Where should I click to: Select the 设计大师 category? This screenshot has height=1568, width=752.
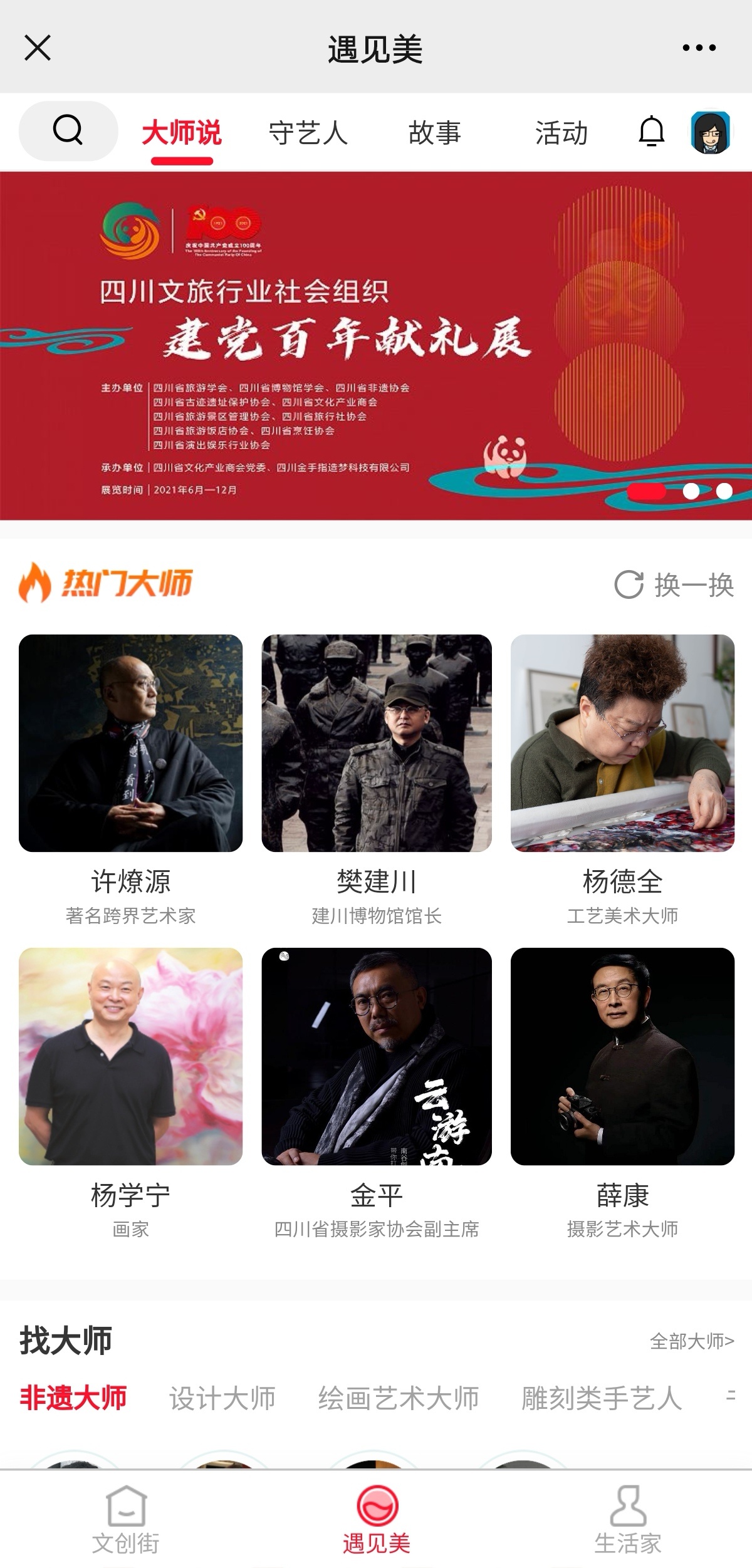[222, 1398]
